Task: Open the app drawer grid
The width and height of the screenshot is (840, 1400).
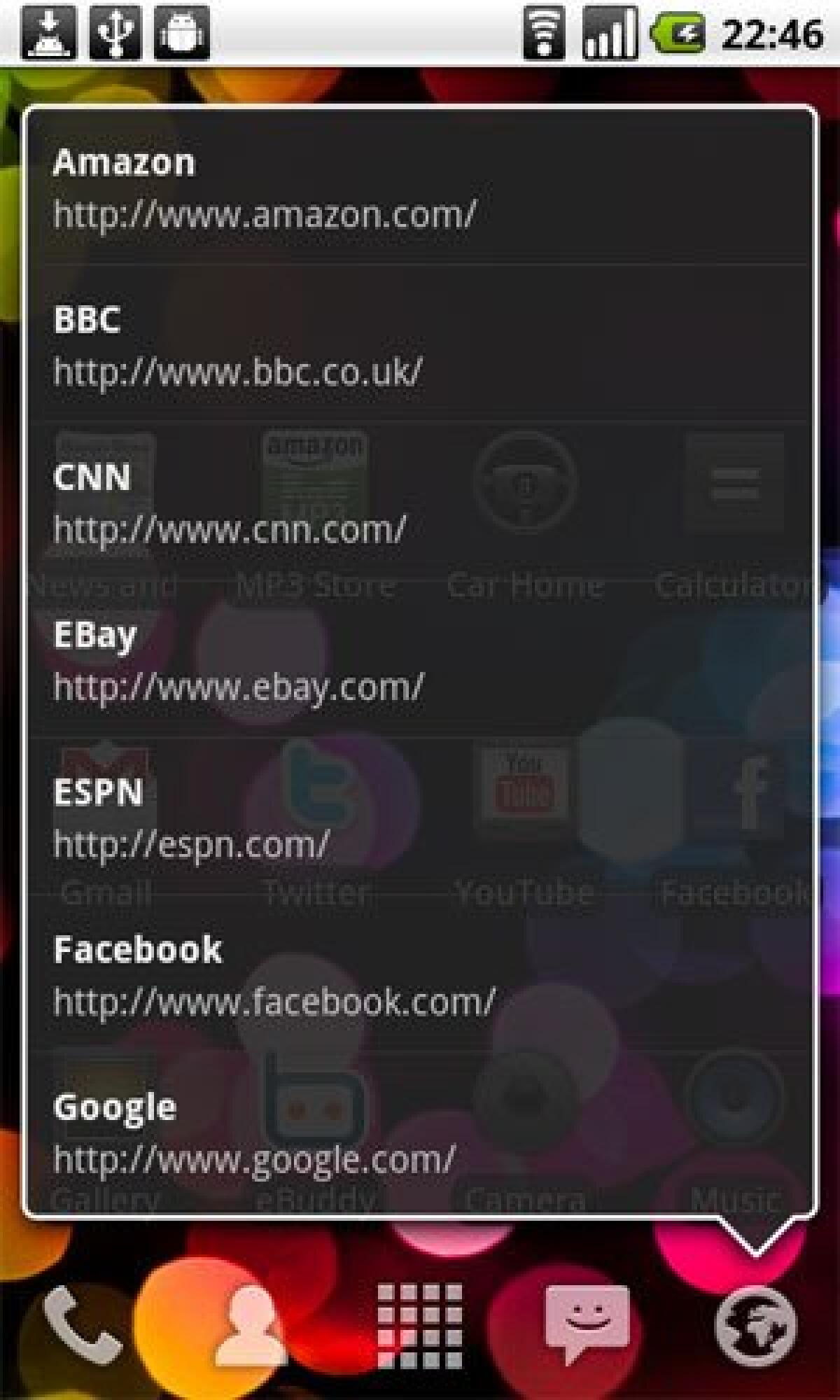Action: 420,1324
